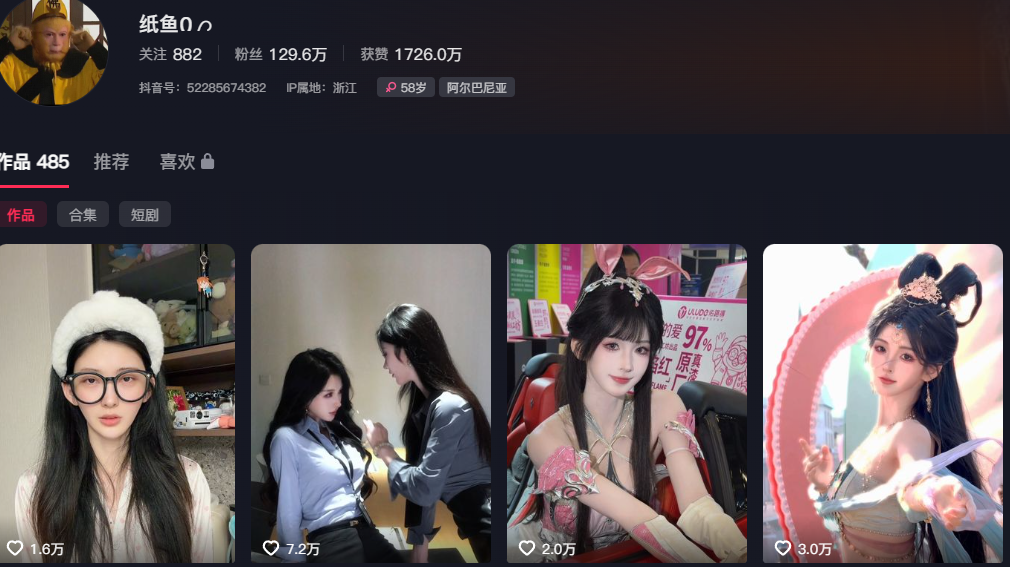Switch to the 作品 485 tab
Viewport: 1010px width, 567px height.
[33, 162]
